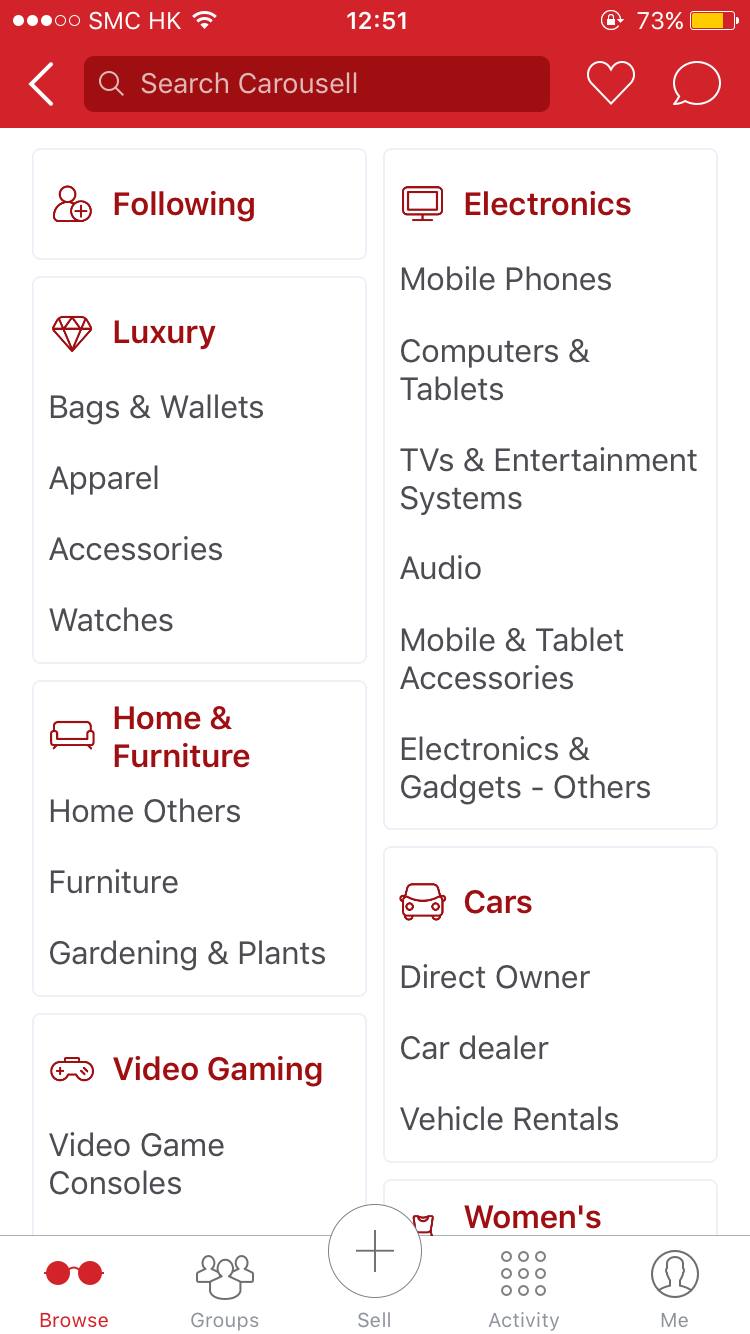The image size is (750, 1334).
Task: Switch to the Activity tab
Action: point(524,1290)
